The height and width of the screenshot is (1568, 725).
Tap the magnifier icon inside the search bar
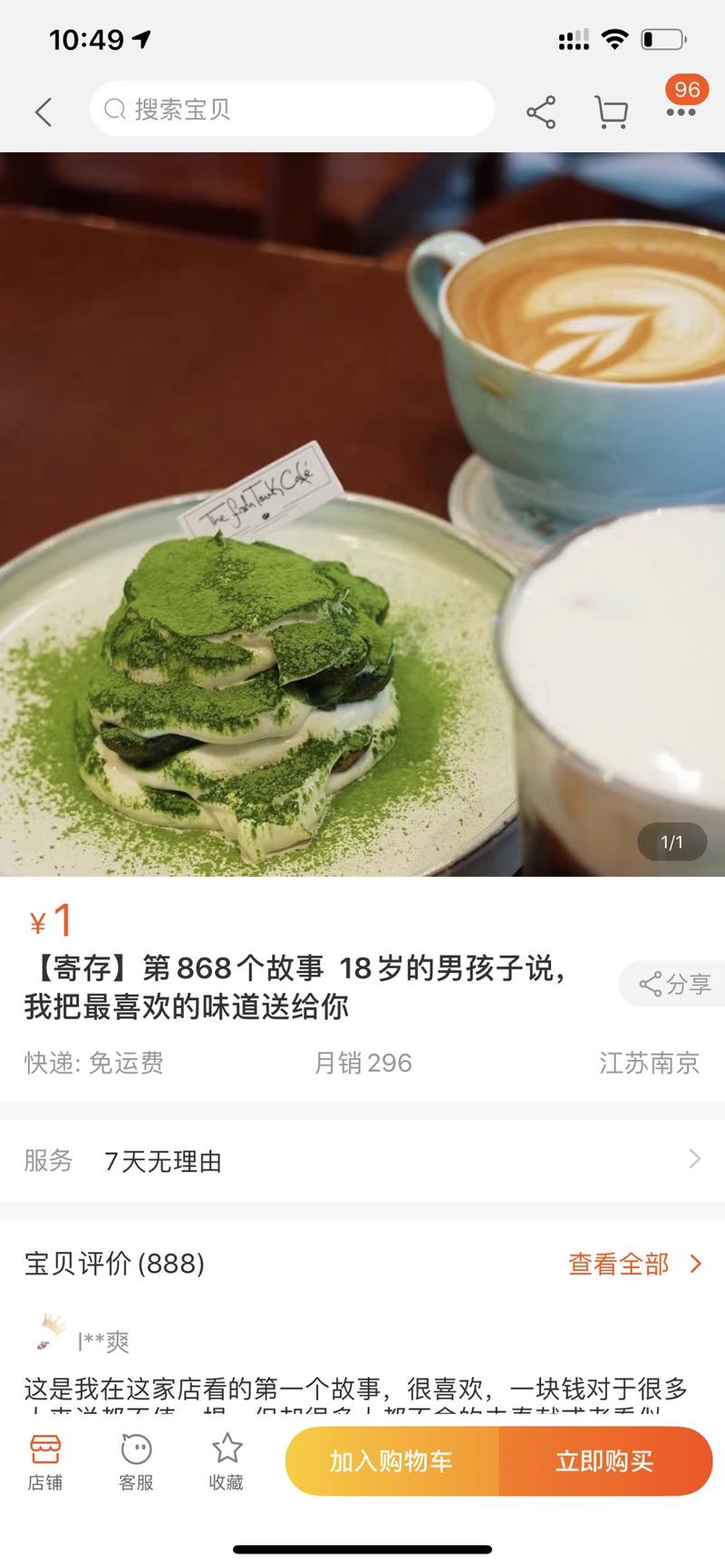114,111
